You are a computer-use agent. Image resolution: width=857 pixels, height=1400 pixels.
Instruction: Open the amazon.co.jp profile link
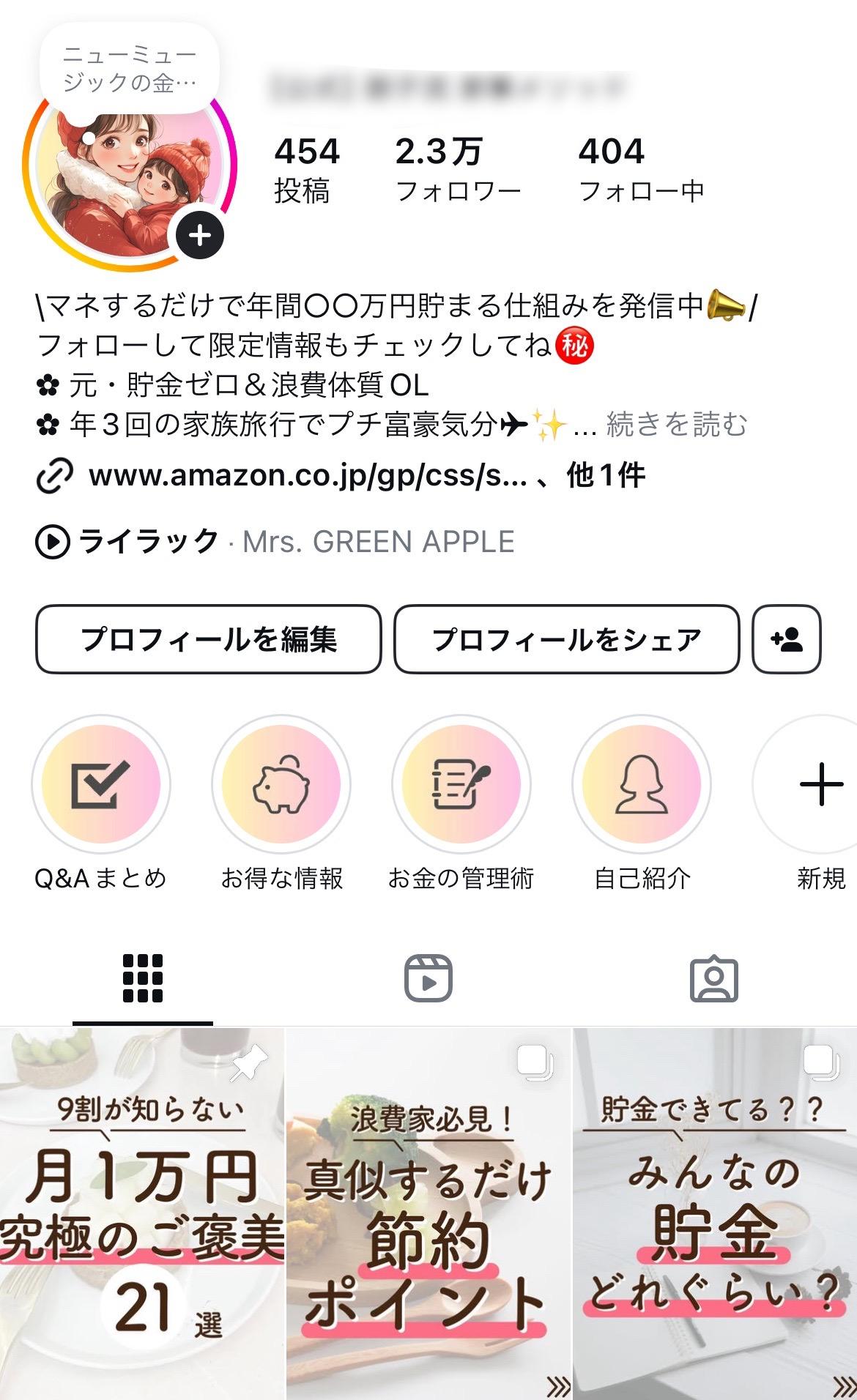pyautogui.click(x=341, y=476)
